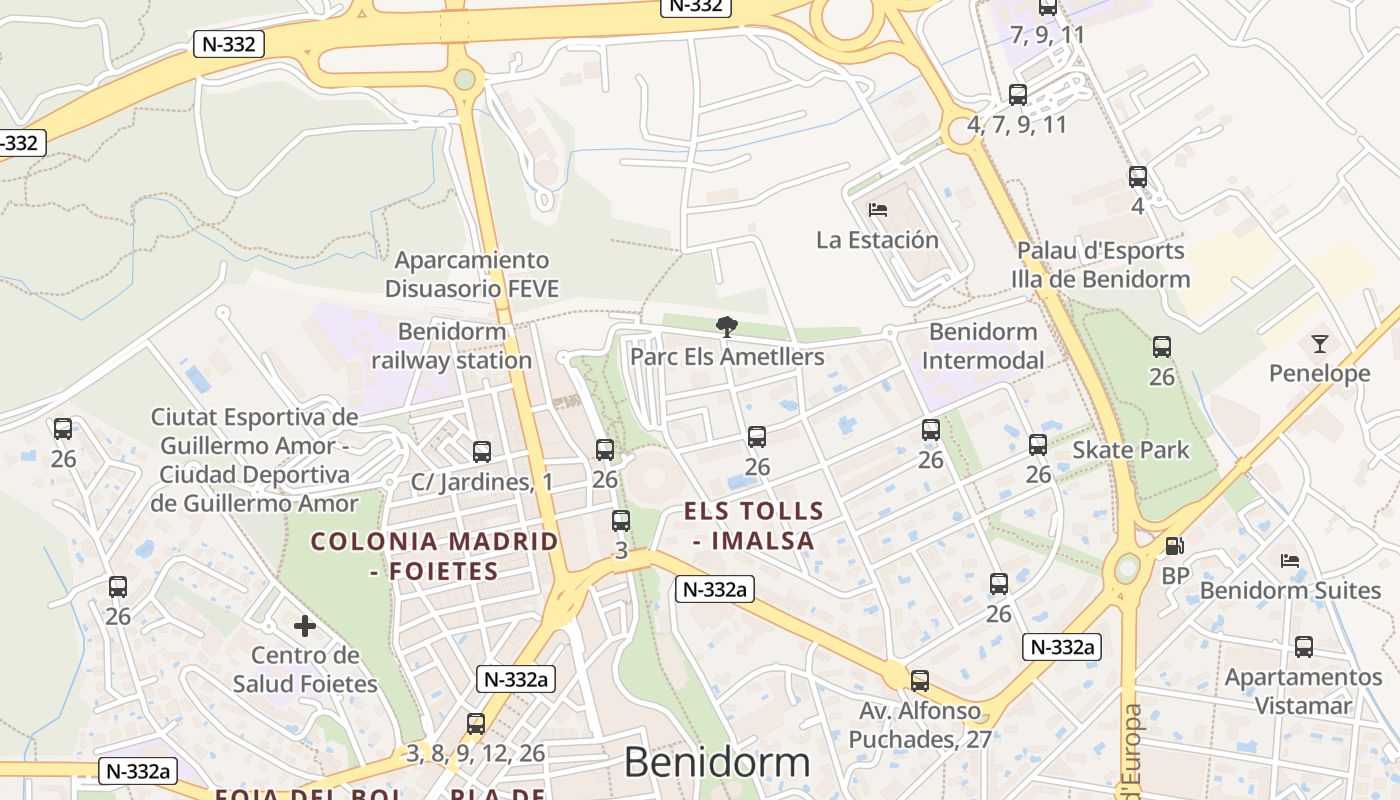The image size is (1400, 800).
Task: Tap the bus stop serving only line 3
Action: click(621, 521)
